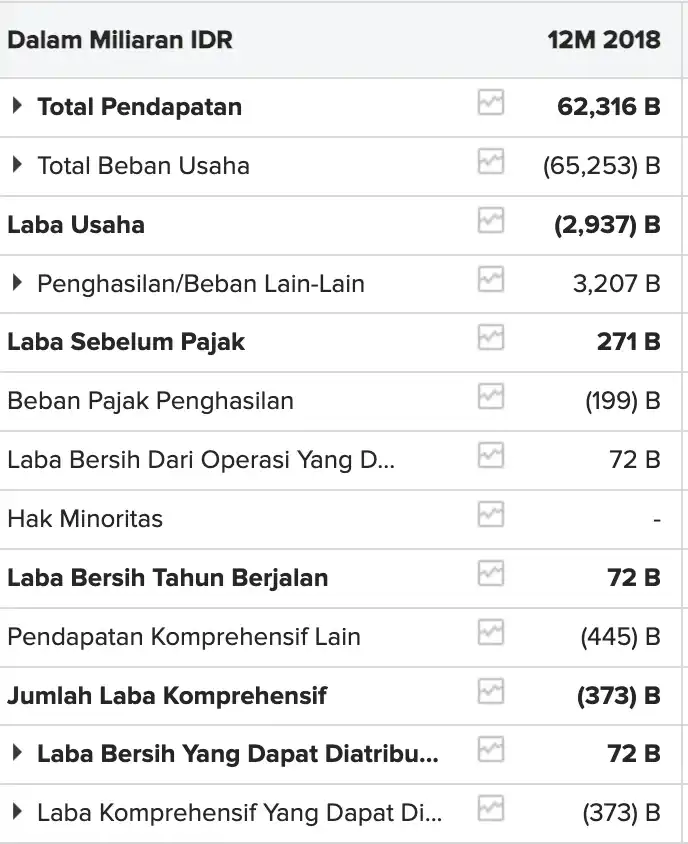
Task: Open the chart icon for Laba Bersih Dari Operasi
Action: [x=491, y=457]
